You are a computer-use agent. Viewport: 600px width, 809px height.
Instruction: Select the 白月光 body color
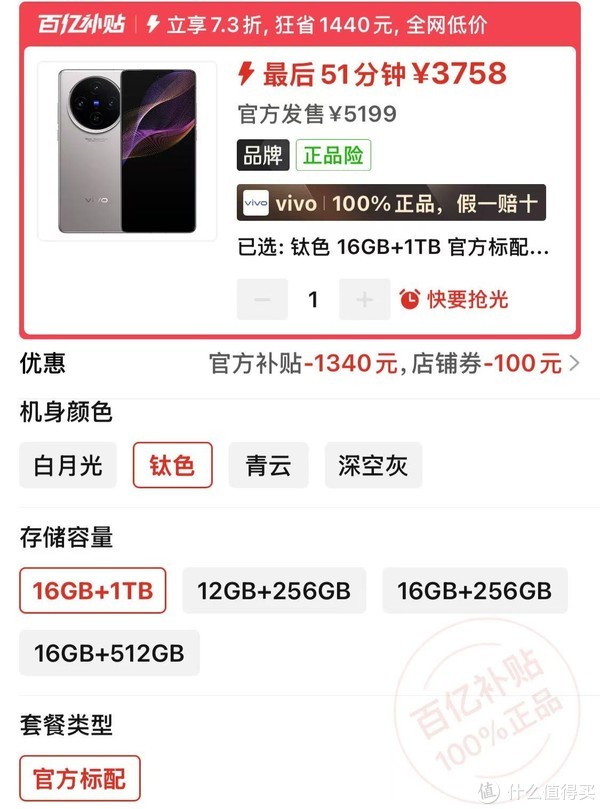click(68, 465)
